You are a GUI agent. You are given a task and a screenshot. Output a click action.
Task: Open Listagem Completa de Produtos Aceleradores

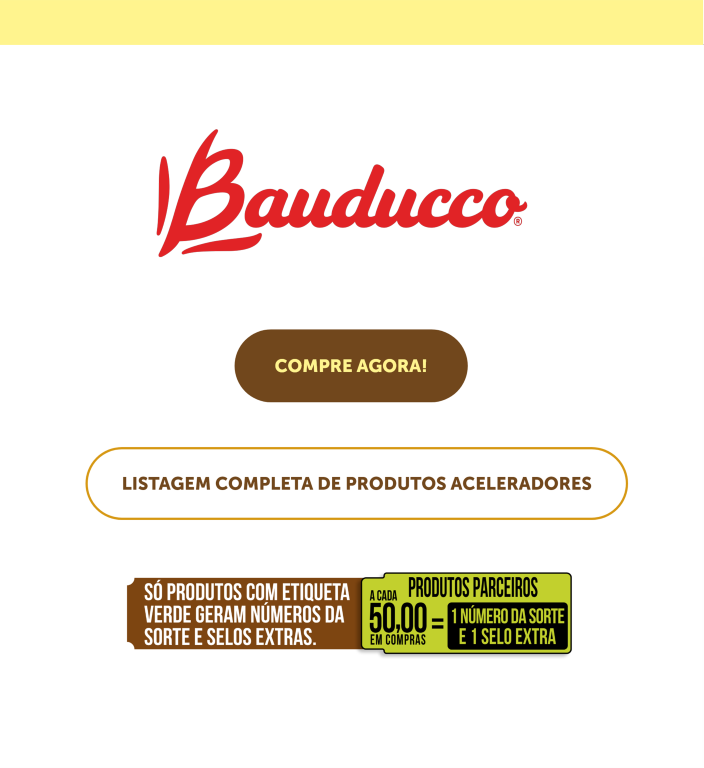(x=356, y=484)
